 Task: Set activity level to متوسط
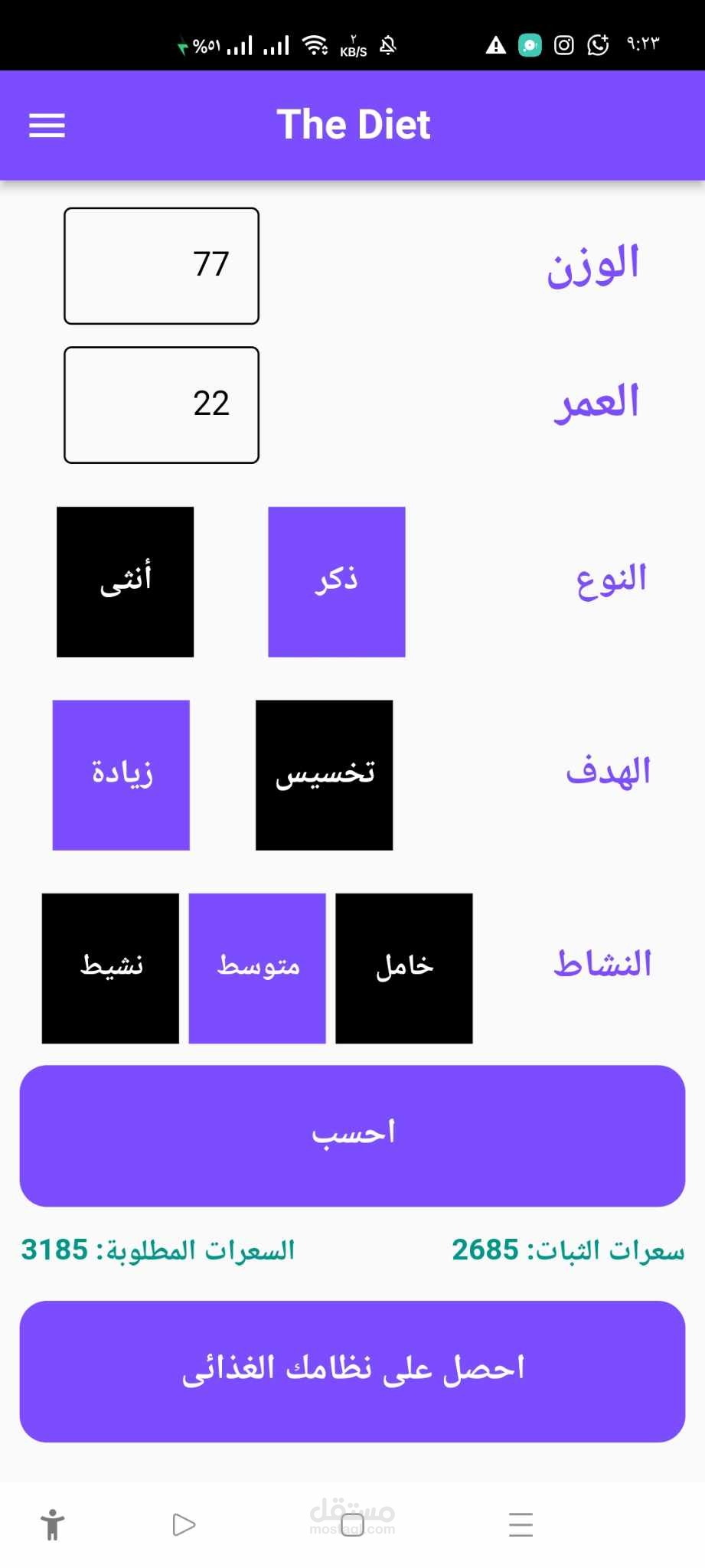[257, 968]
